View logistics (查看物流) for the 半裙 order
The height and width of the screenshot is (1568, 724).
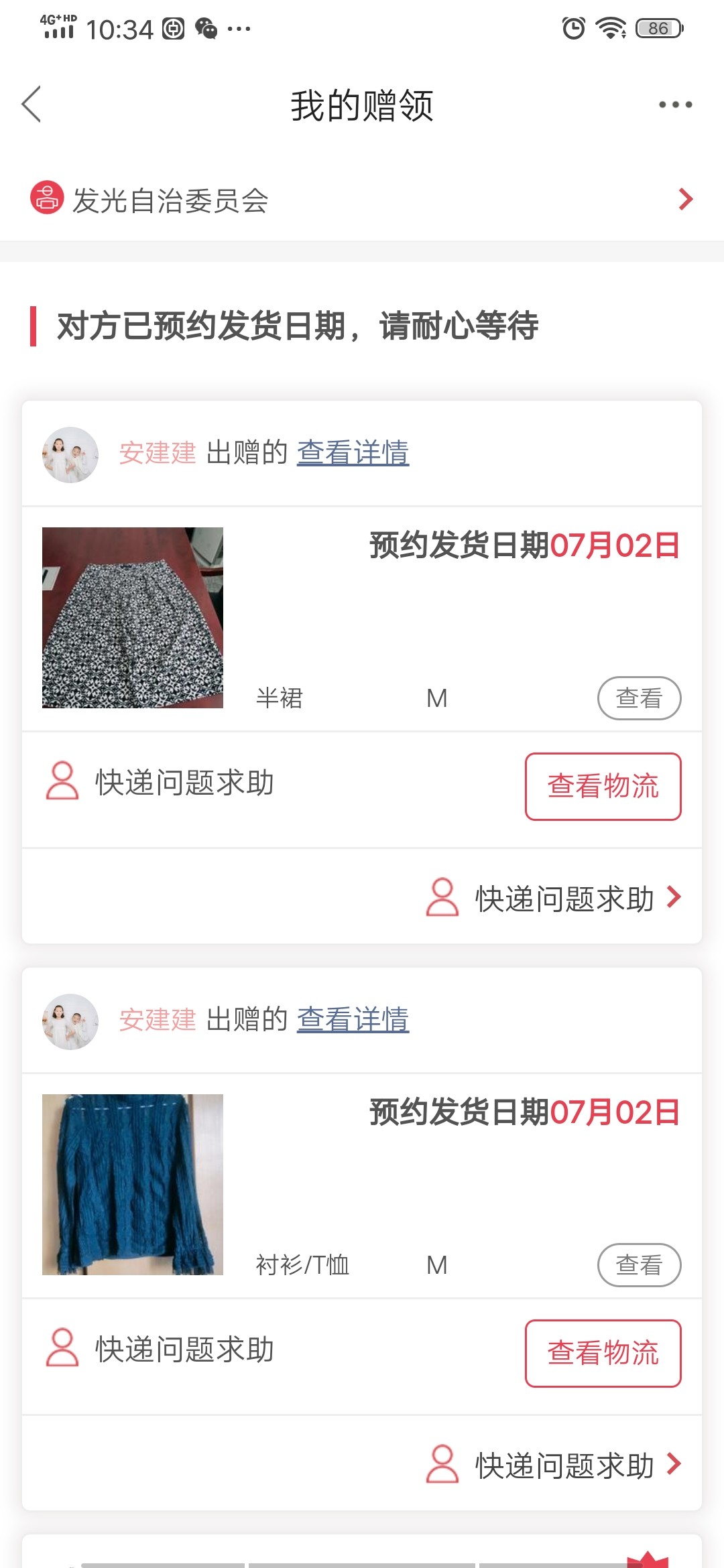click(x=603, y=786)
